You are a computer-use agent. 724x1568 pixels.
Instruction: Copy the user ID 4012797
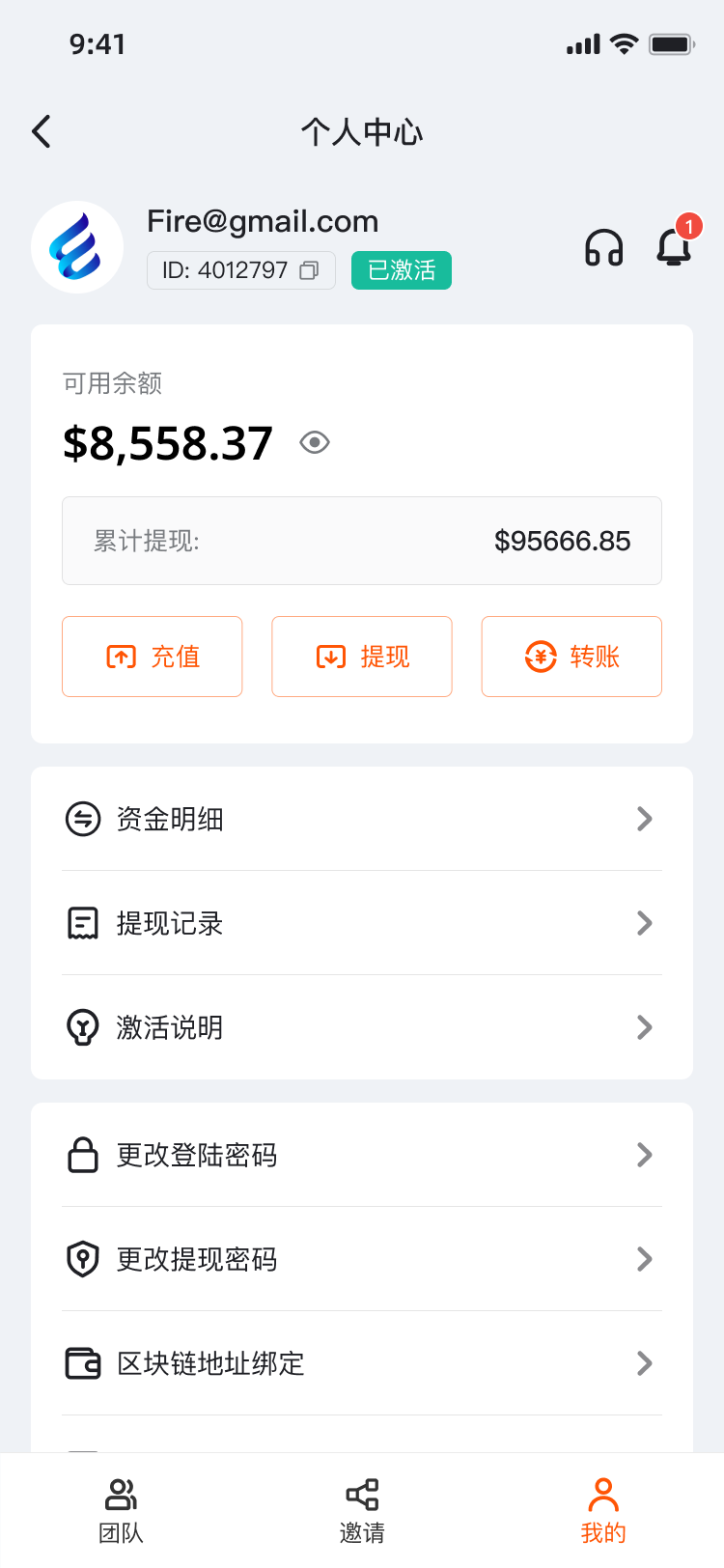coord(309,270)
